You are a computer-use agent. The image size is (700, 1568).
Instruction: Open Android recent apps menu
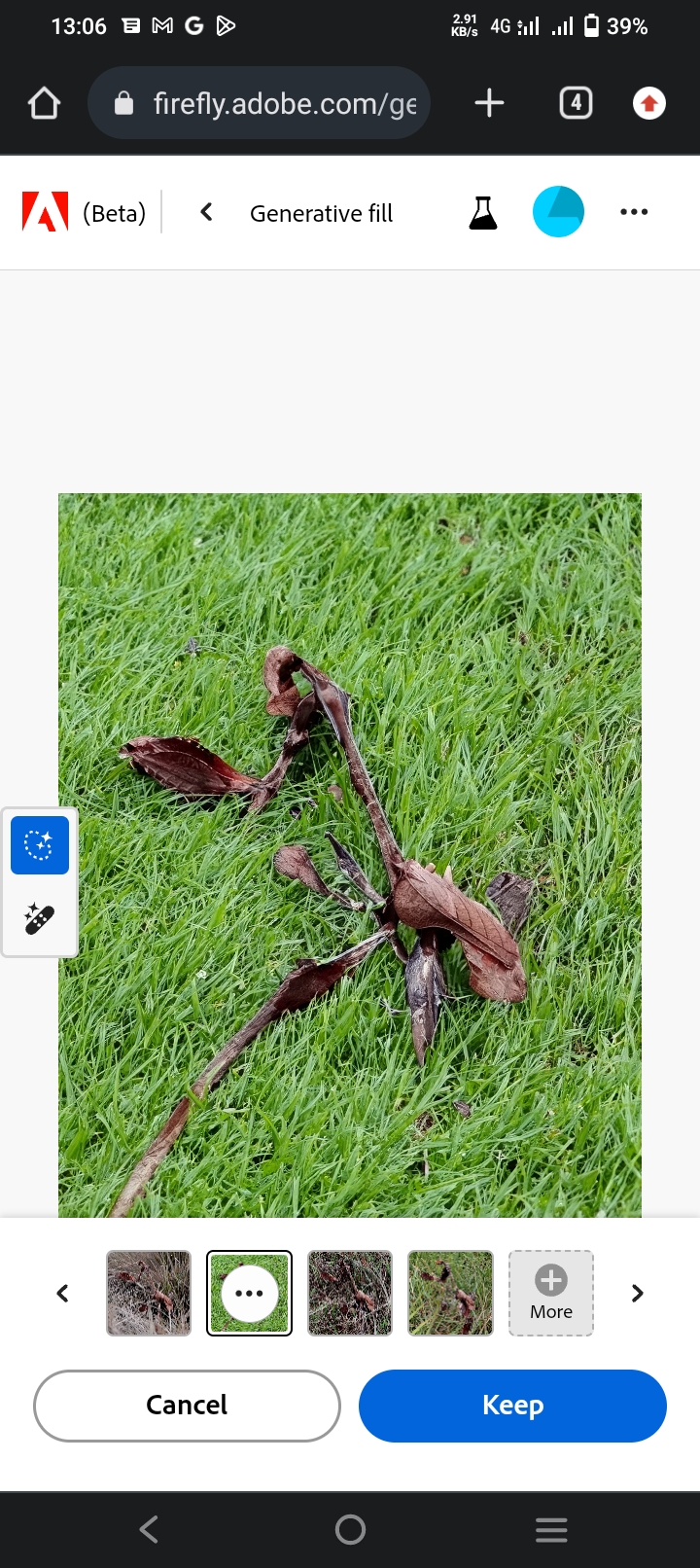(x=551, y=1528)
